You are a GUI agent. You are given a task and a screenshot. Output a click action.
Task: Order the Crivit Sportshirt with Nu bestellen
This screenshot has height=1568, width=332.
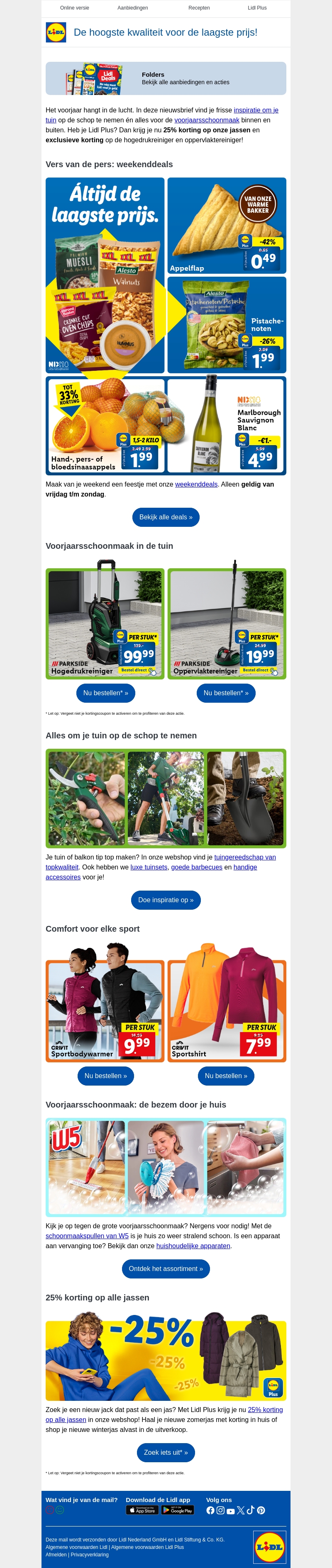click(x=226, y=1076)
